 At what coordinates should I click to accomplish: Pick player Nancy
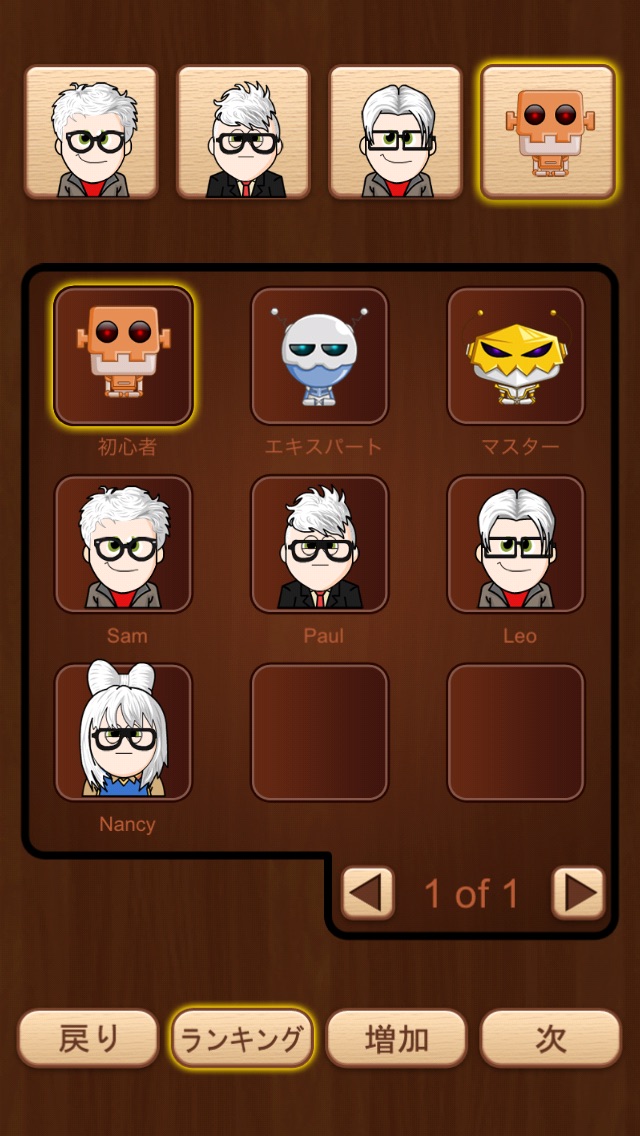(123, 732)
